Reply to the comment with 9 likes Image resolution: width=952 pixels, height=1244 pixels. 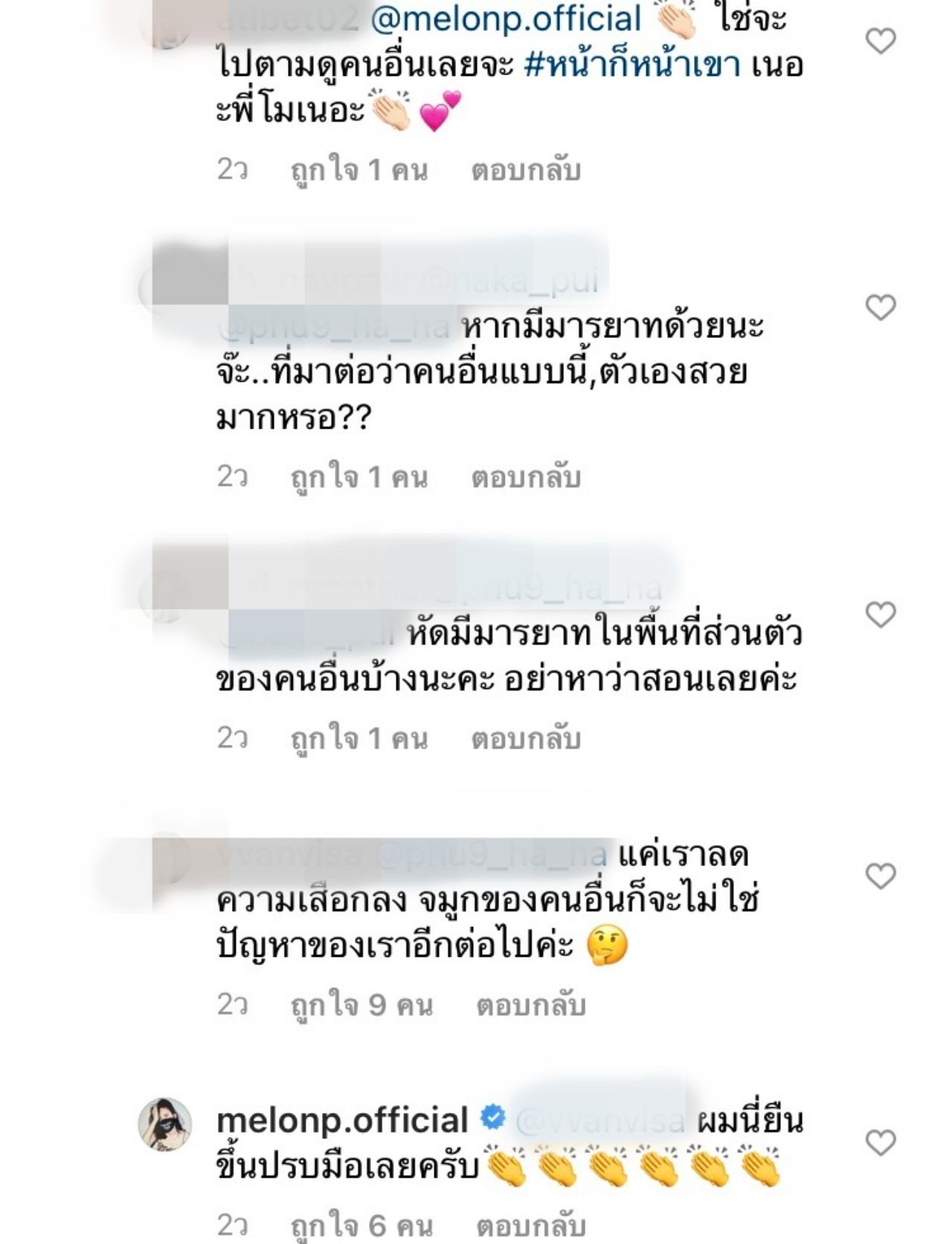click(530, 1005)
